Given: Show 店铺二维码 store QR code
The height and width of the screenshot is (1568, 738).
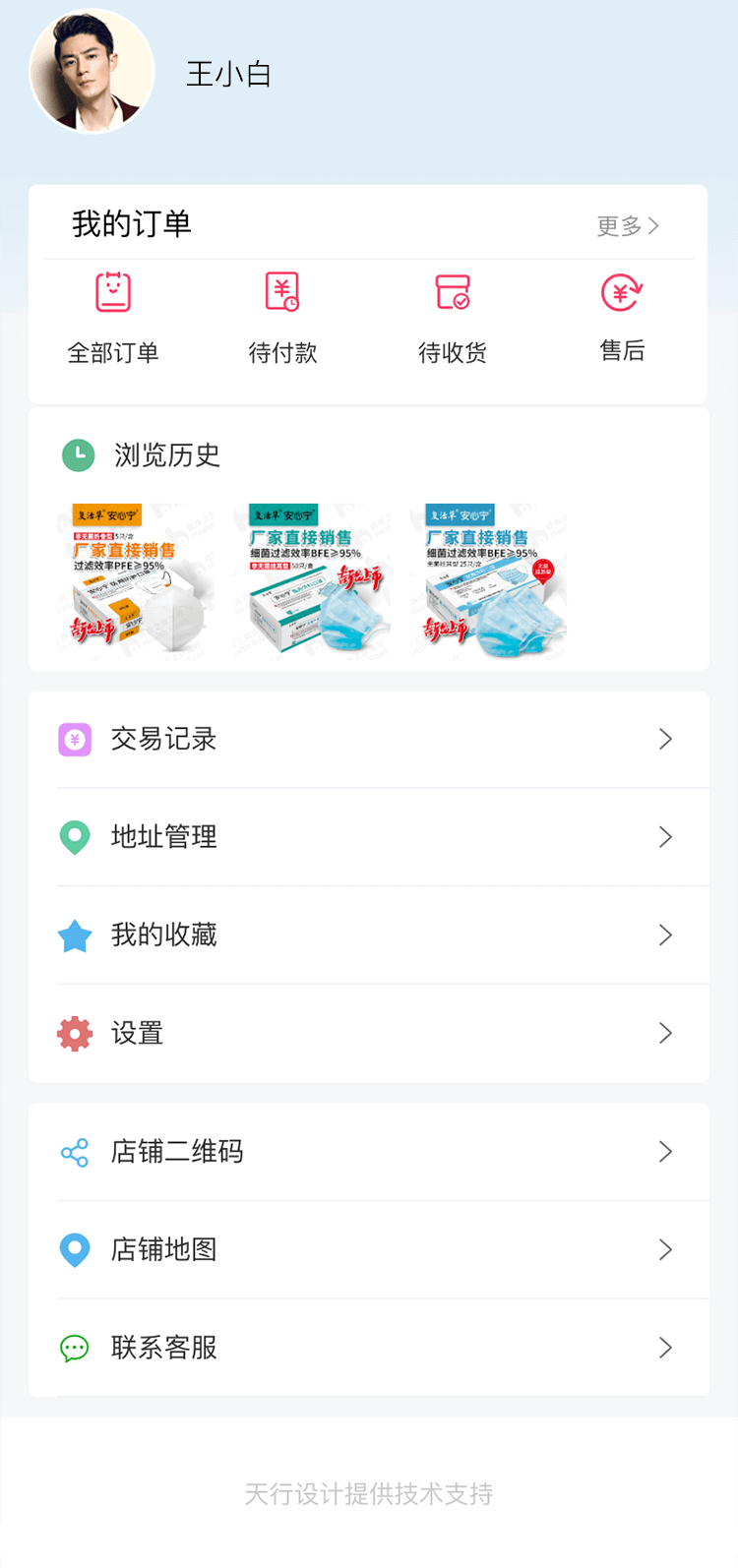Looking at the screenshot, I should click(x=369, y=1152).
